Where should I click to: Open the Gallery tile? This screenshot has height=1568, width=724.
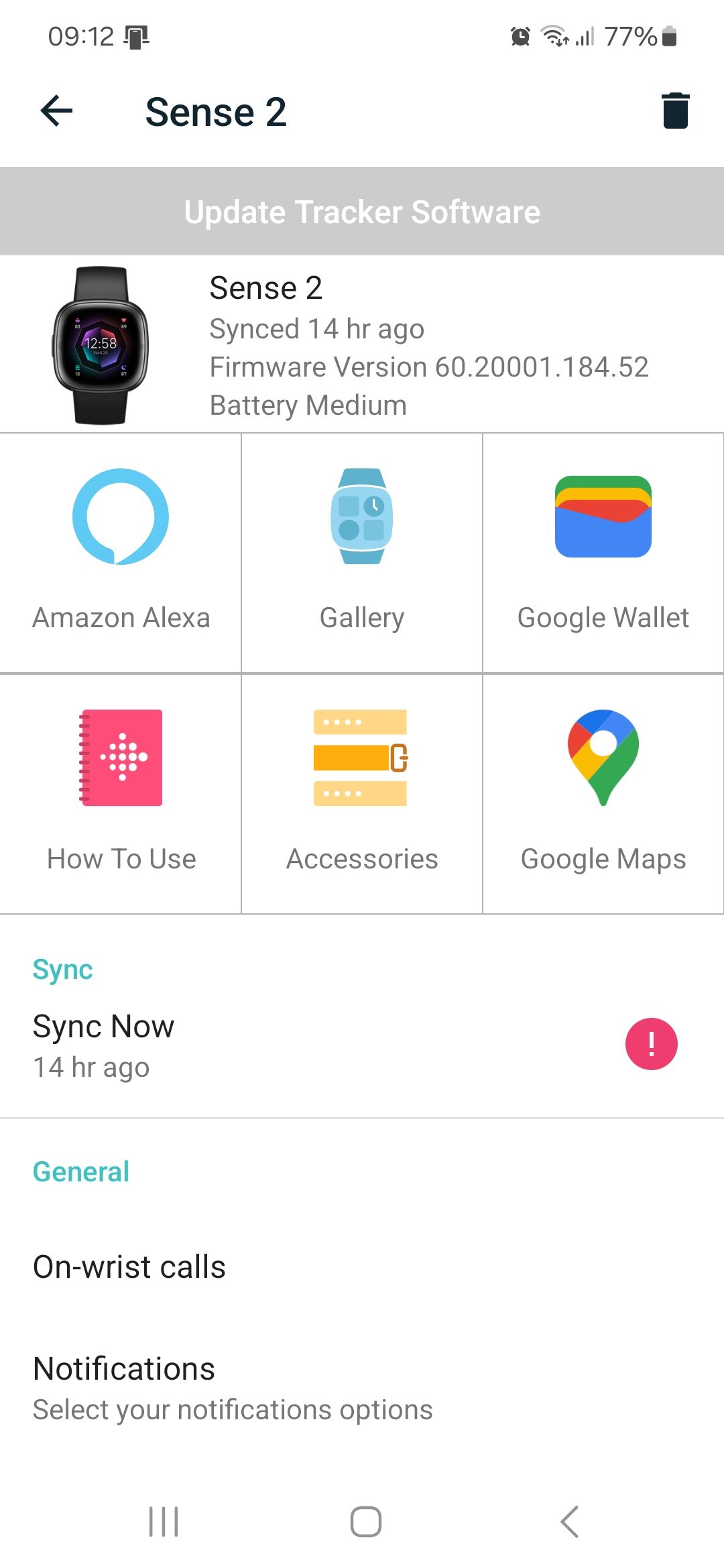tap(362, 552)
